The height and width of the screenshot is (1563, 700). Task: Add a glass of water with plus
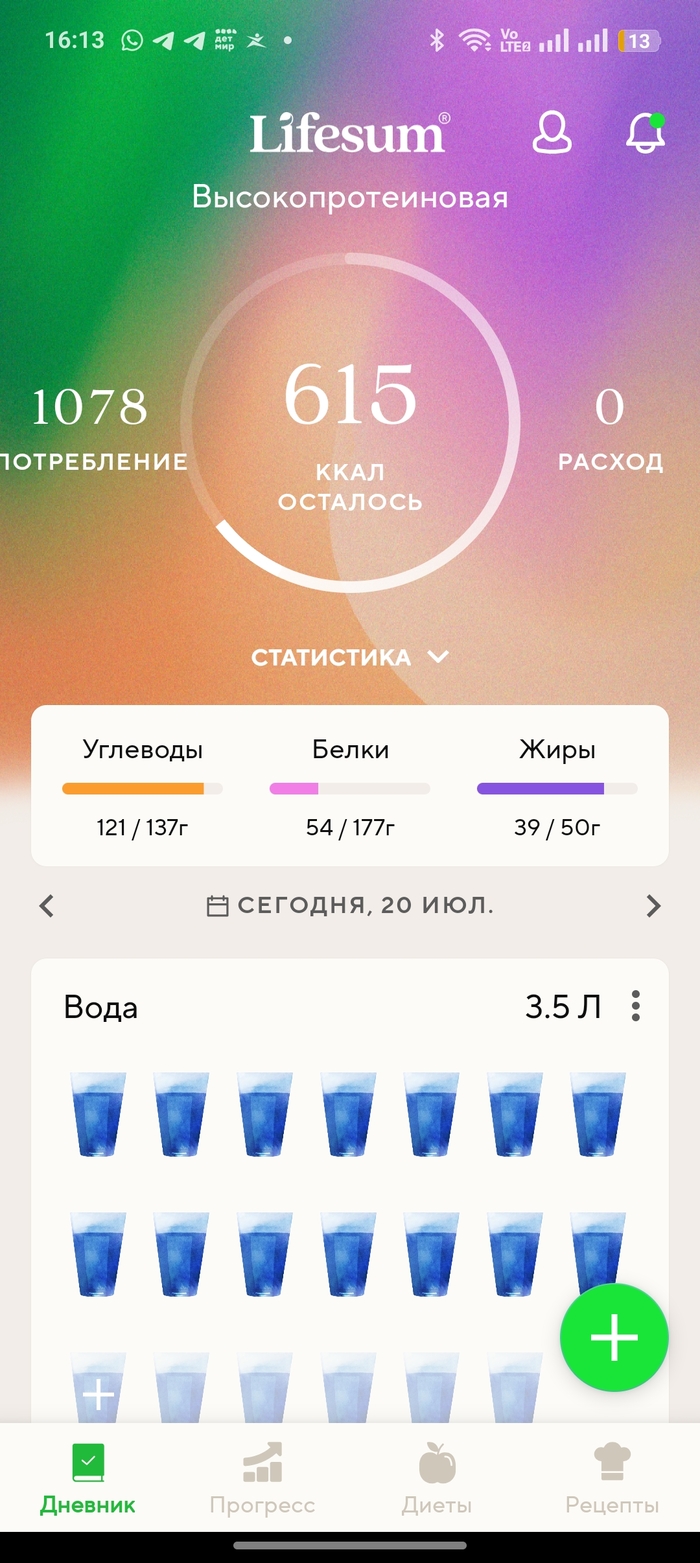tap(99, 1393)
